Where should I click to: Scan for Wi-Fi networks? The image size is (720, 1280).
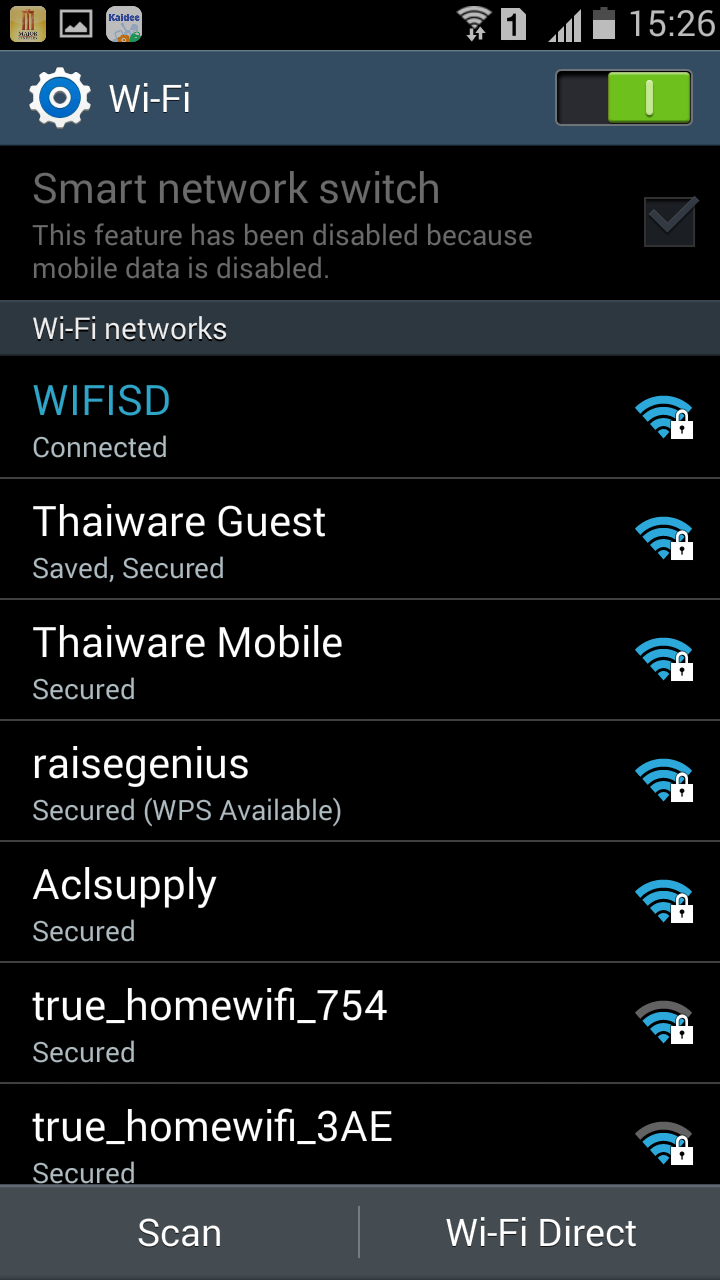coord(179,1232)
